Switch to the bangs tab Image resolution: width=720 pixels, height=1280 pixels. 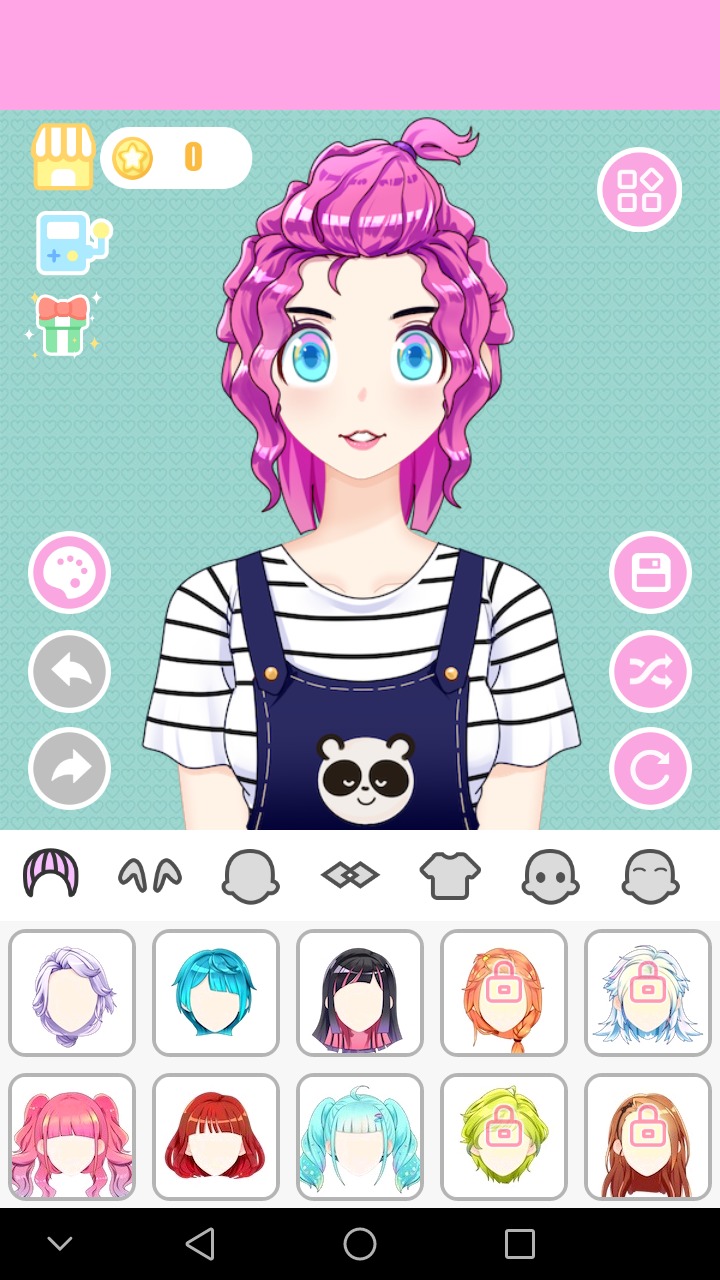(x=150, y=875)
